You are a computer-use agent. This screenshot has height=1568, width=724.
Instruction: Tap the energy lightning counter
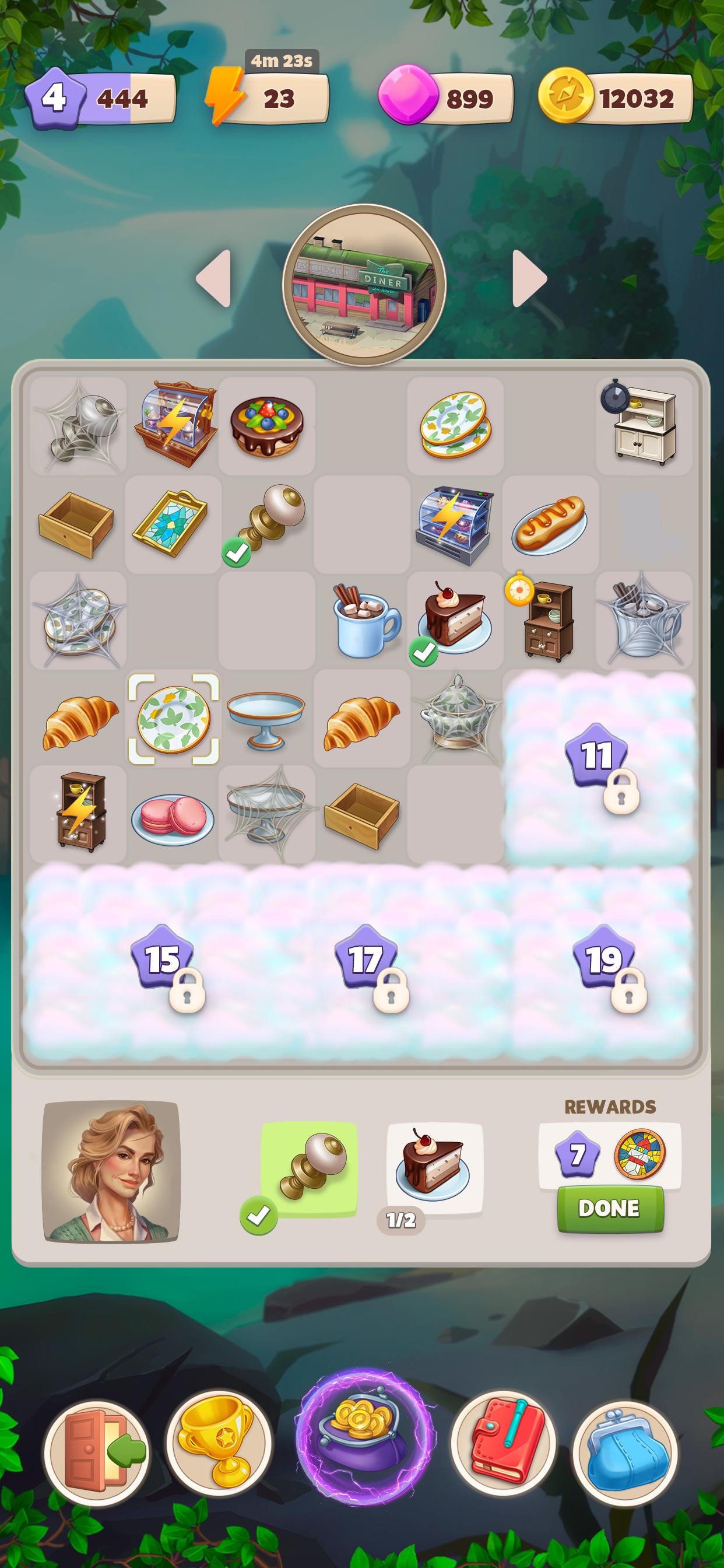[x=268, y=99]
